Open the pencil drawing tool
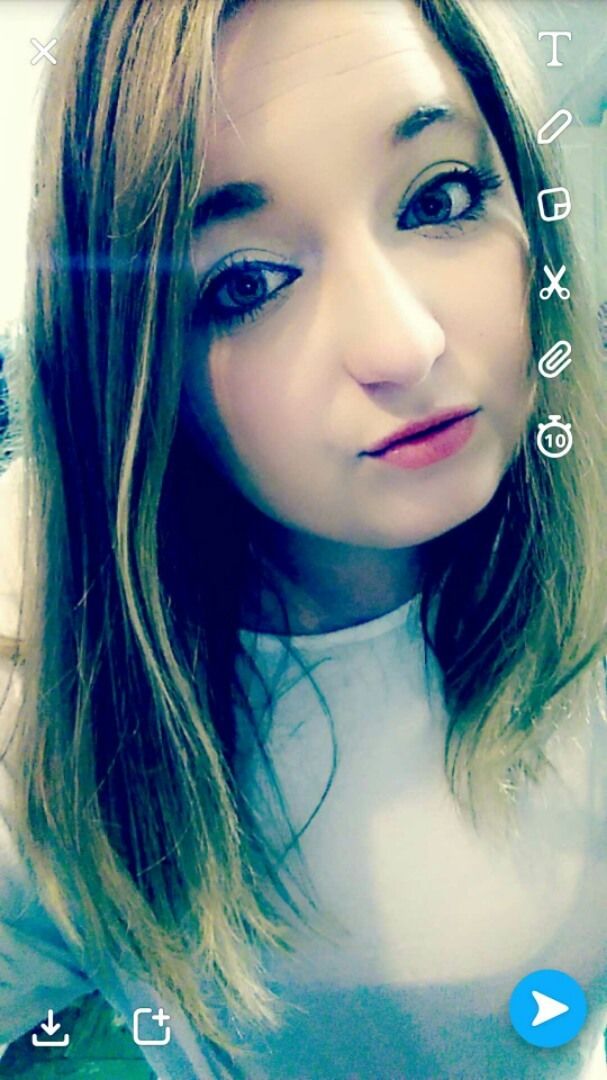The image size is (607, 1080). point(555,127)
